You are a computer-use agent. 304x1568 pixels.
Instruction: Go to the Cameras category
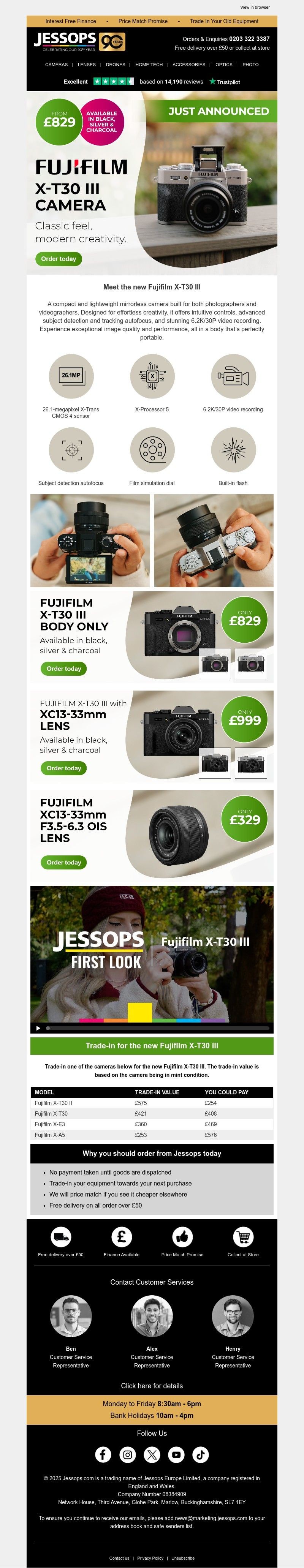click(56, 65)
